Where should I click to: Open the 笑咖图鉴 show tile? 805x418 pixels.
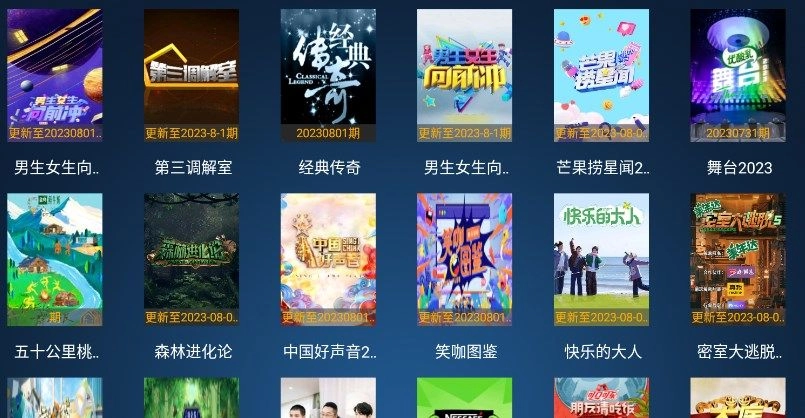(x=464, y=259)
